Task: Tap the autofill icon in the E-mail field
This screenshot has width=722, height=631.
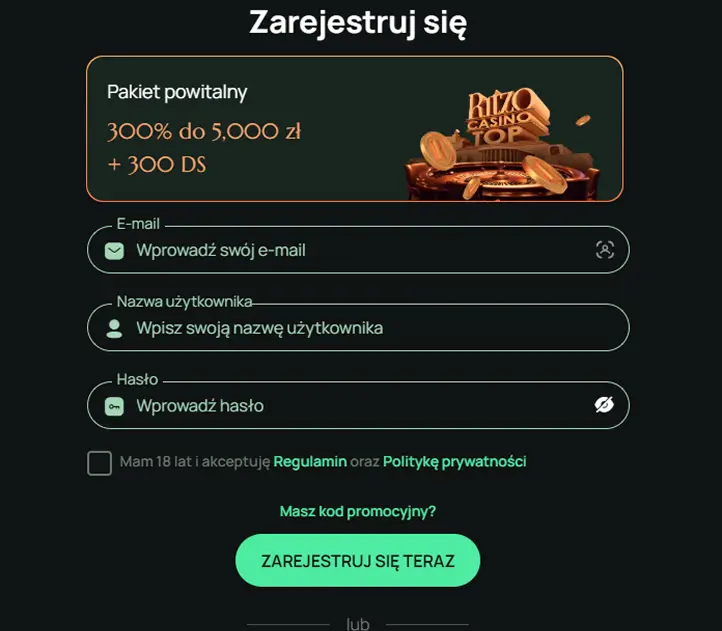Action: [605, 250]
